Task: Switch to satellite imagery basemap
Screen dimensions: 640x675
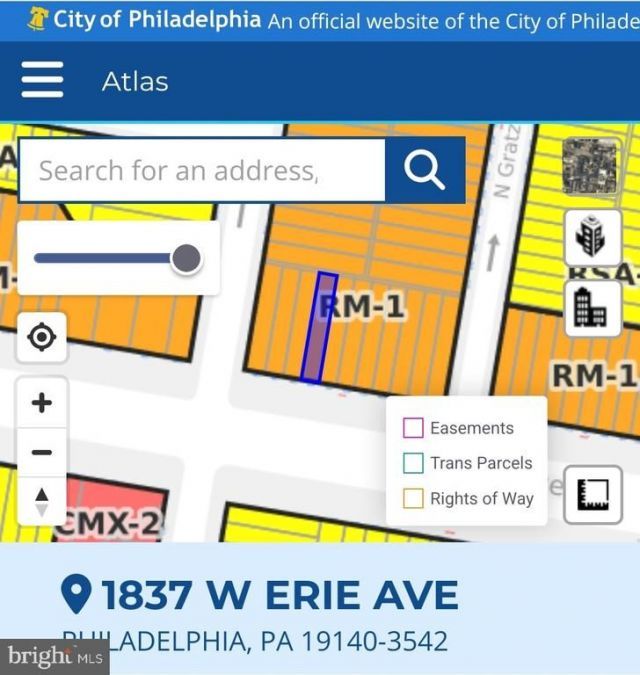Action: [x=592, y=166]
